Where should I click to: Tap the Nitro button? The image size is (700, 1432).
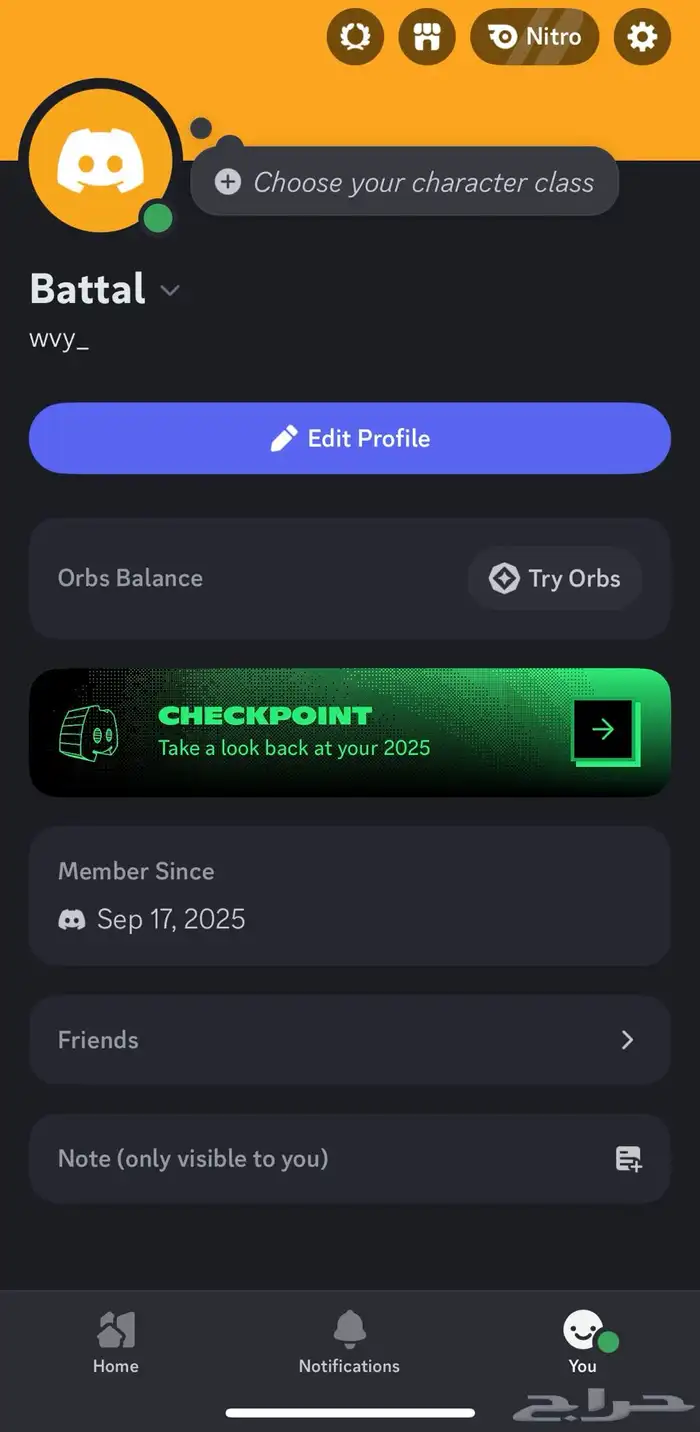(x=534, y=37)
